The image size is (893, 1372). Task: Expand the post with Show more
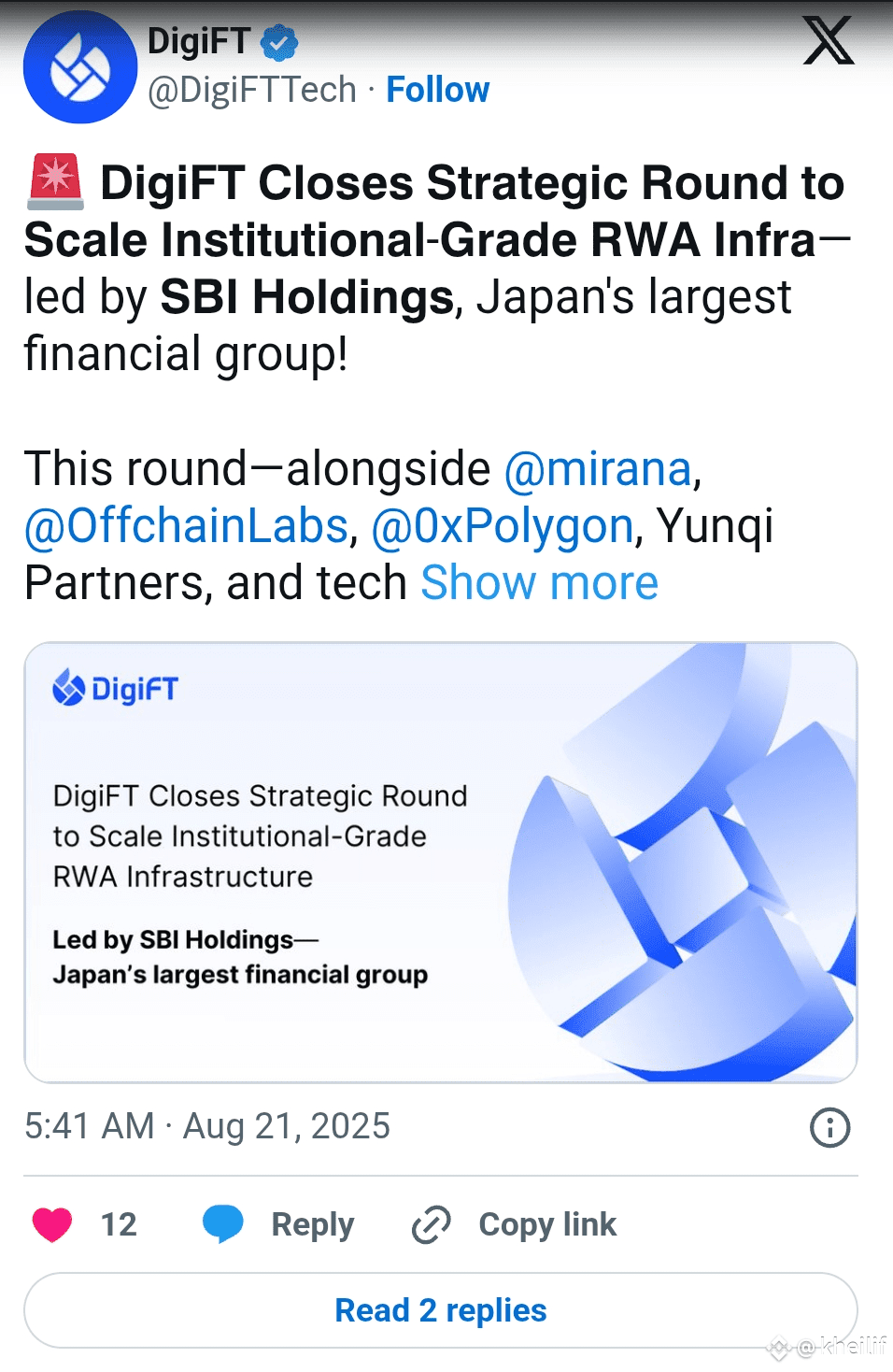click(539, 582)
